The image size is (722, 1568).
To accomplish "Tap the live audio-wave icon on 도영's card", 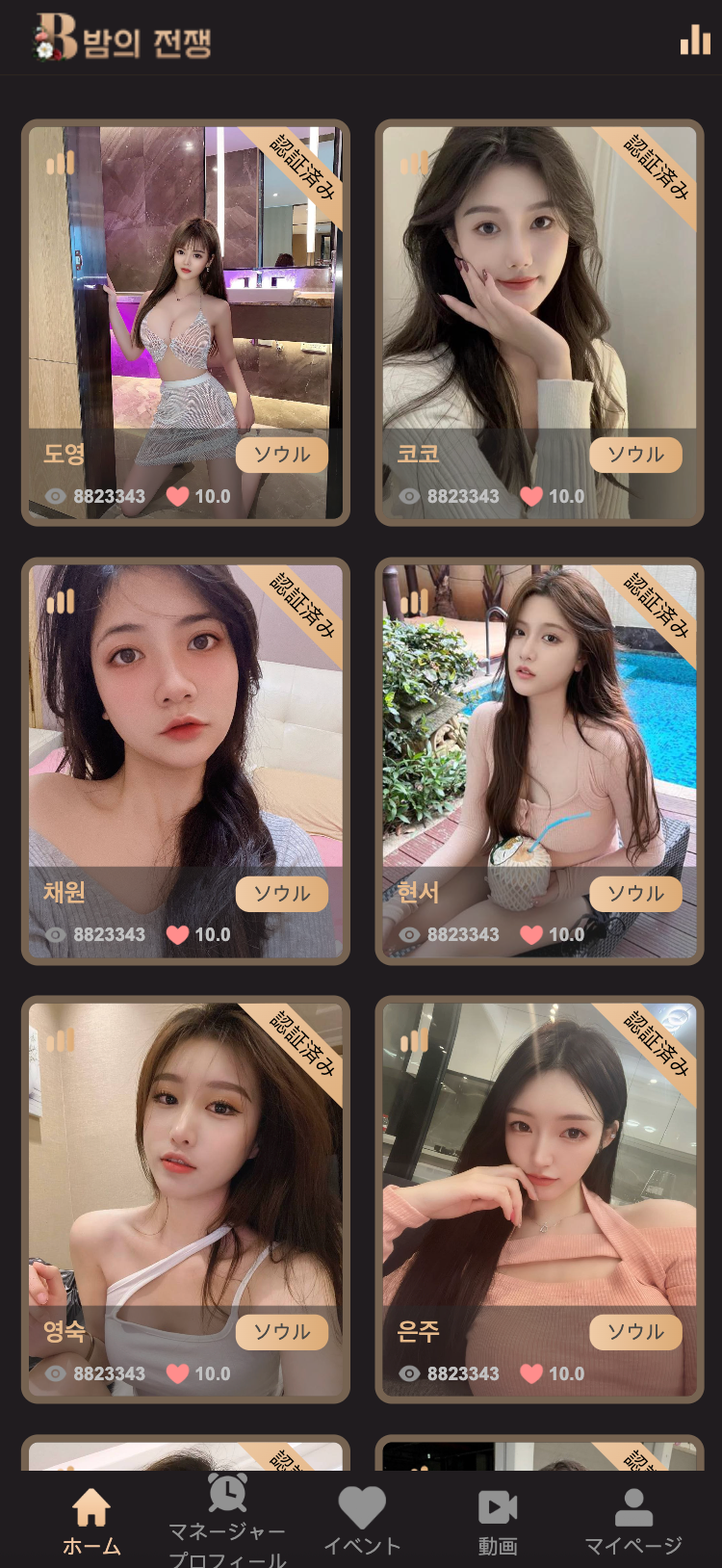I will click(x=61, y=164).
